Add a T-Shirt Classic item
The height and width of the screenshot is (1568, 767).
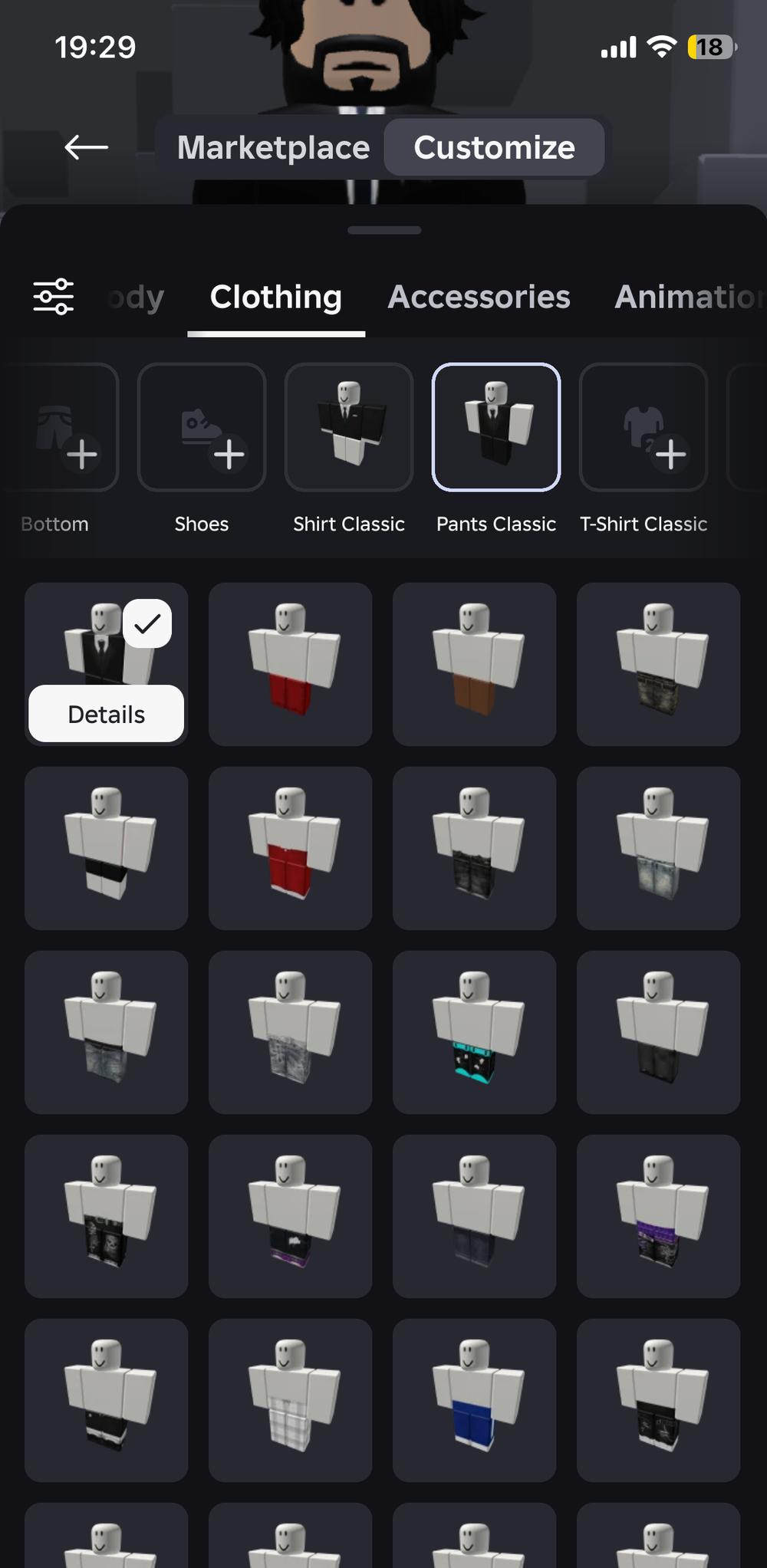644,427
